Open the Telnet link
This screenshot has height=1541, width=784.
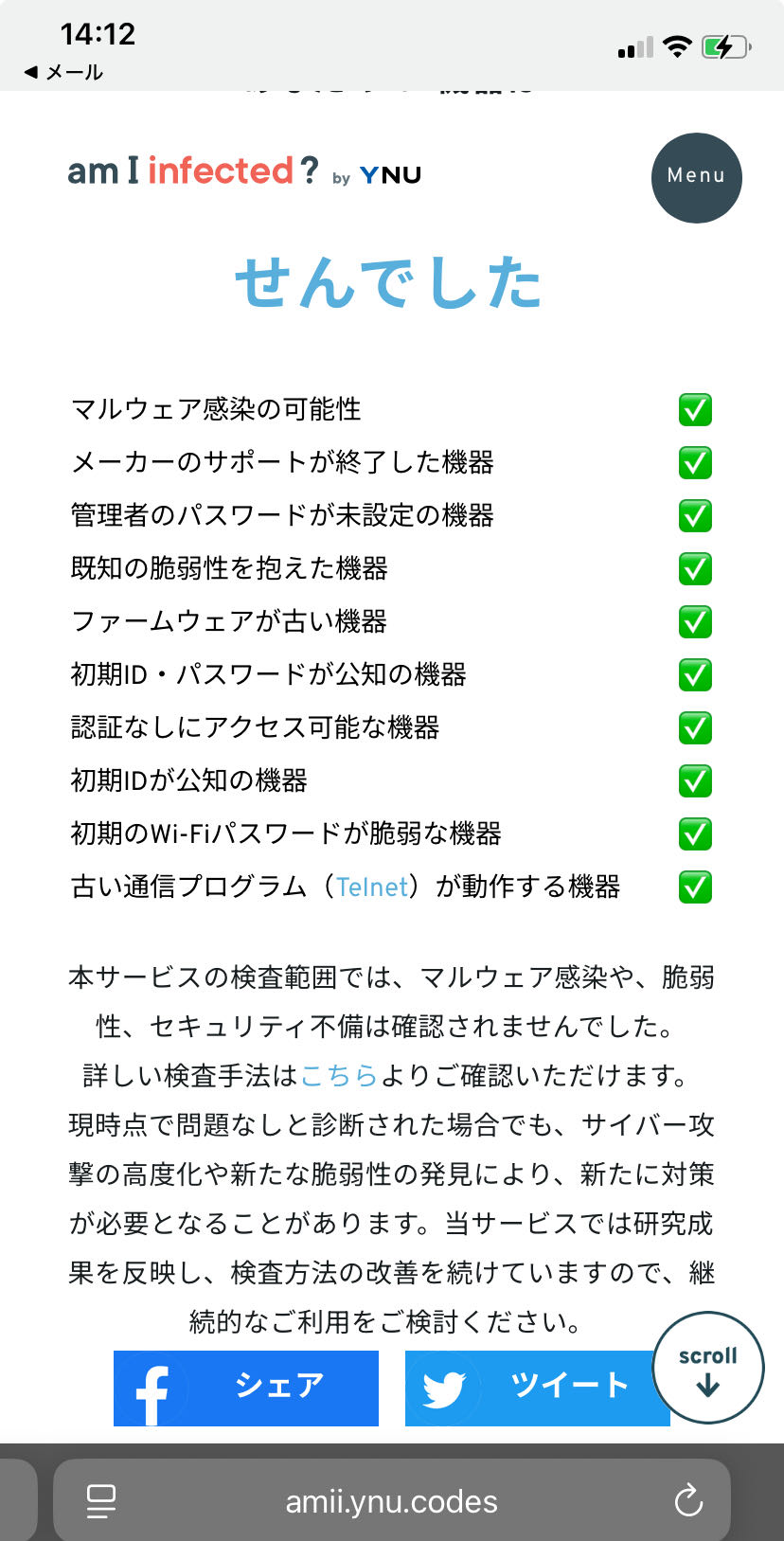(372, 887)
